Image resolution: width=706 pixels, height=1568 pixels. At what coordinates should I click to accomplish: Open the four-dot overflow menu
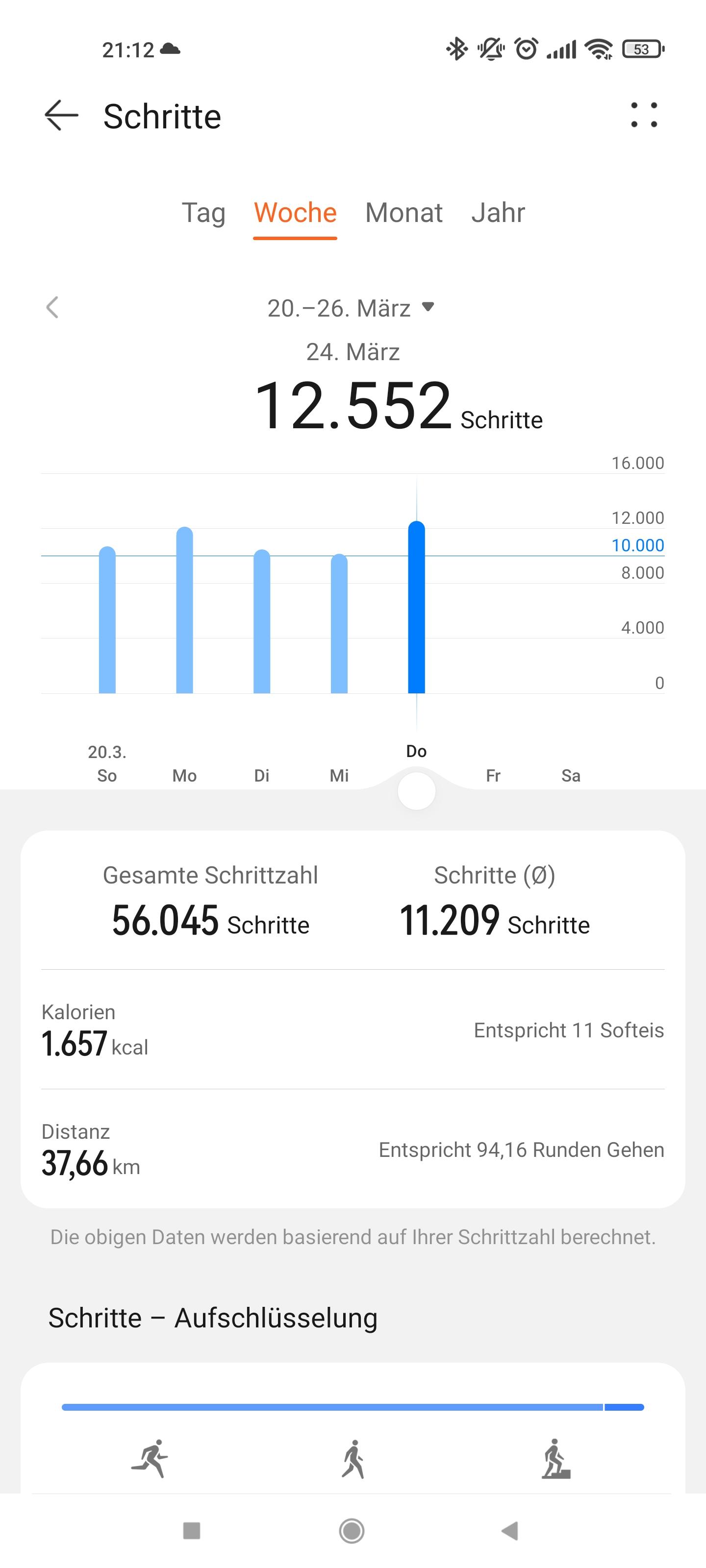[644, 115]
